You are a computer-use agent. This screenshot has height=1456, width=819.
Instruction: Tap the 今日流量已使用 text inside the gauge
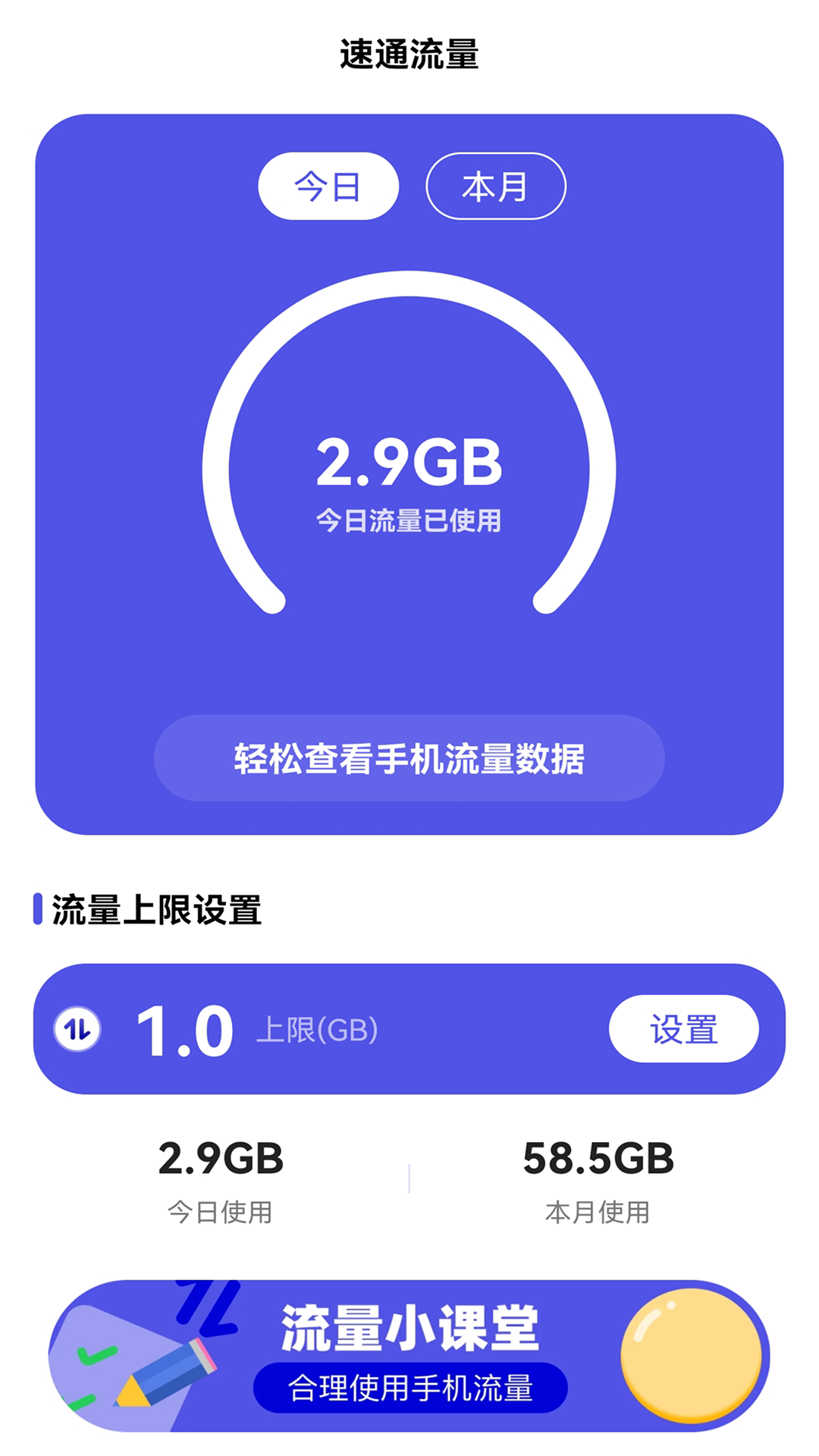(409, 521)
